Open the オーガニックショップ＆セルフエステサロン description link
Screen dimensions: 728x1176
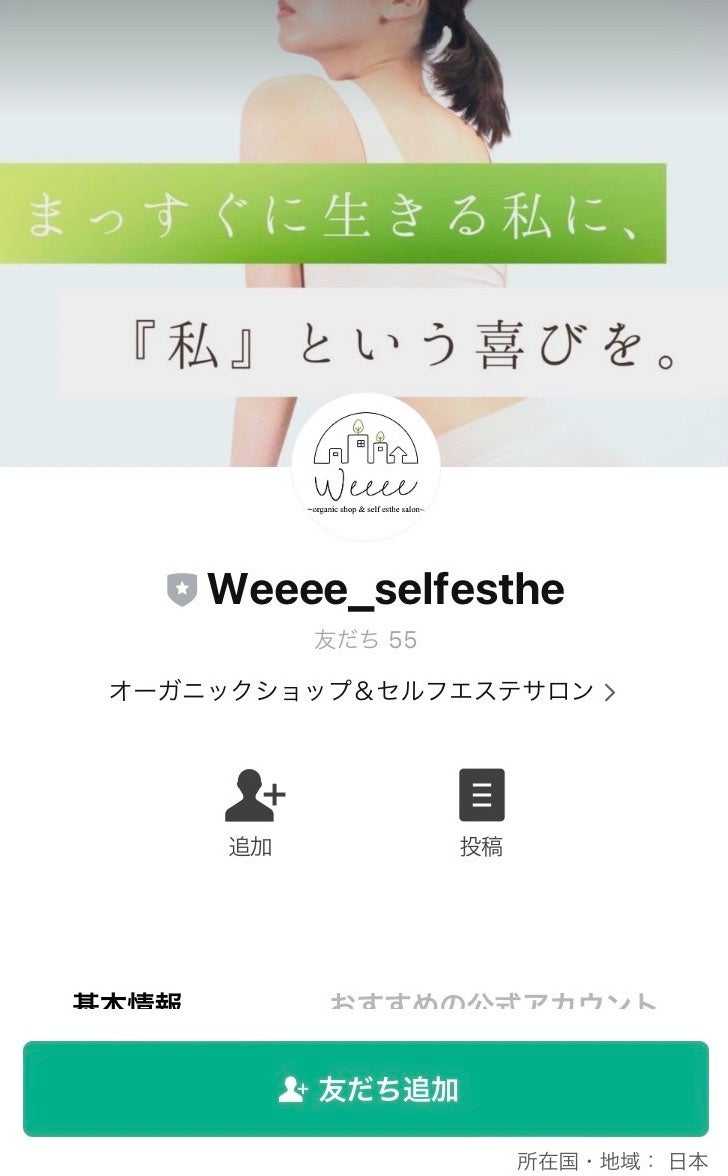point(362,691)
